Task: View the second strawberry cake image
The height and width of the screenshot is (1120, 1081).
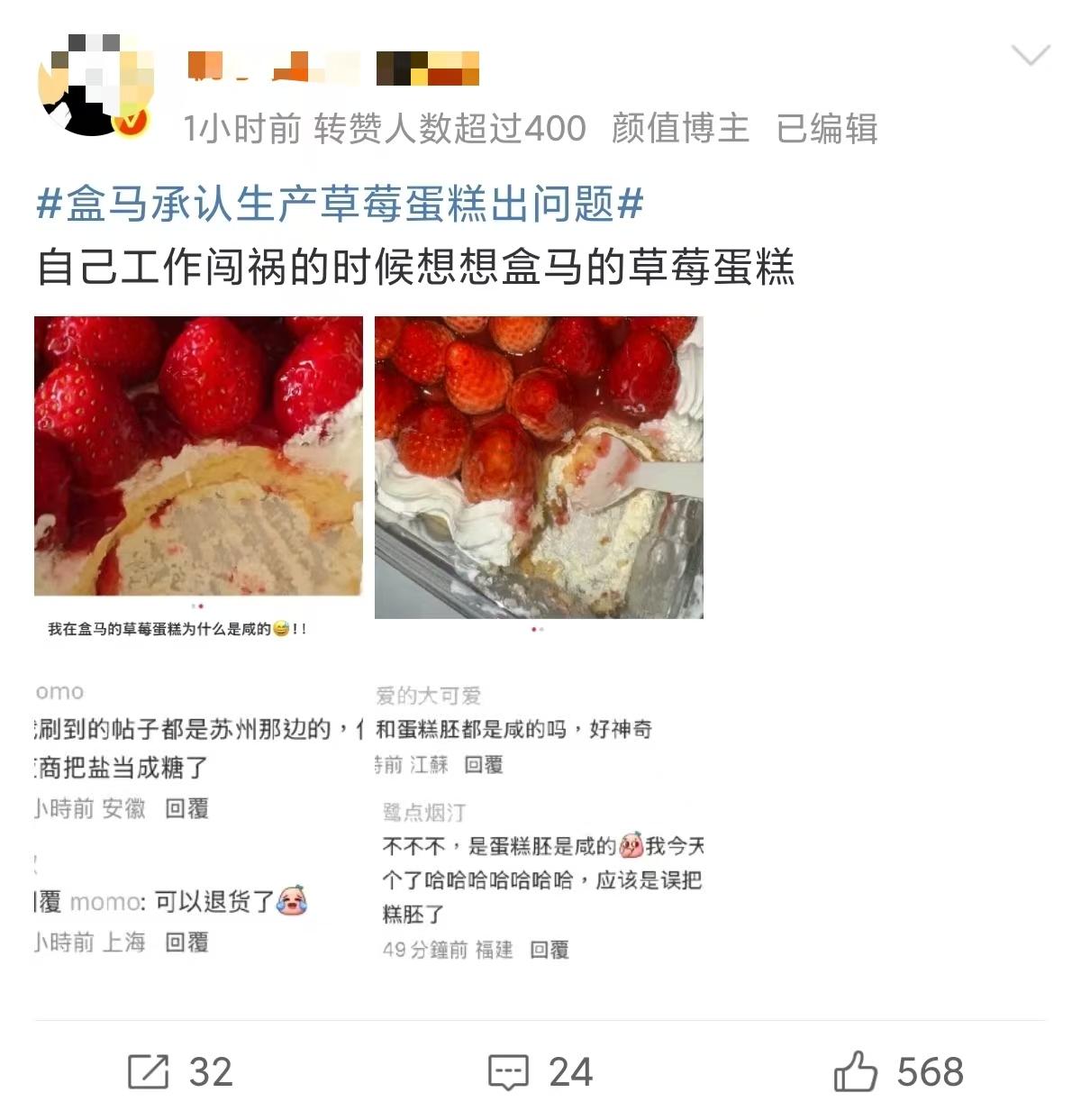Action: click(539, 467)
